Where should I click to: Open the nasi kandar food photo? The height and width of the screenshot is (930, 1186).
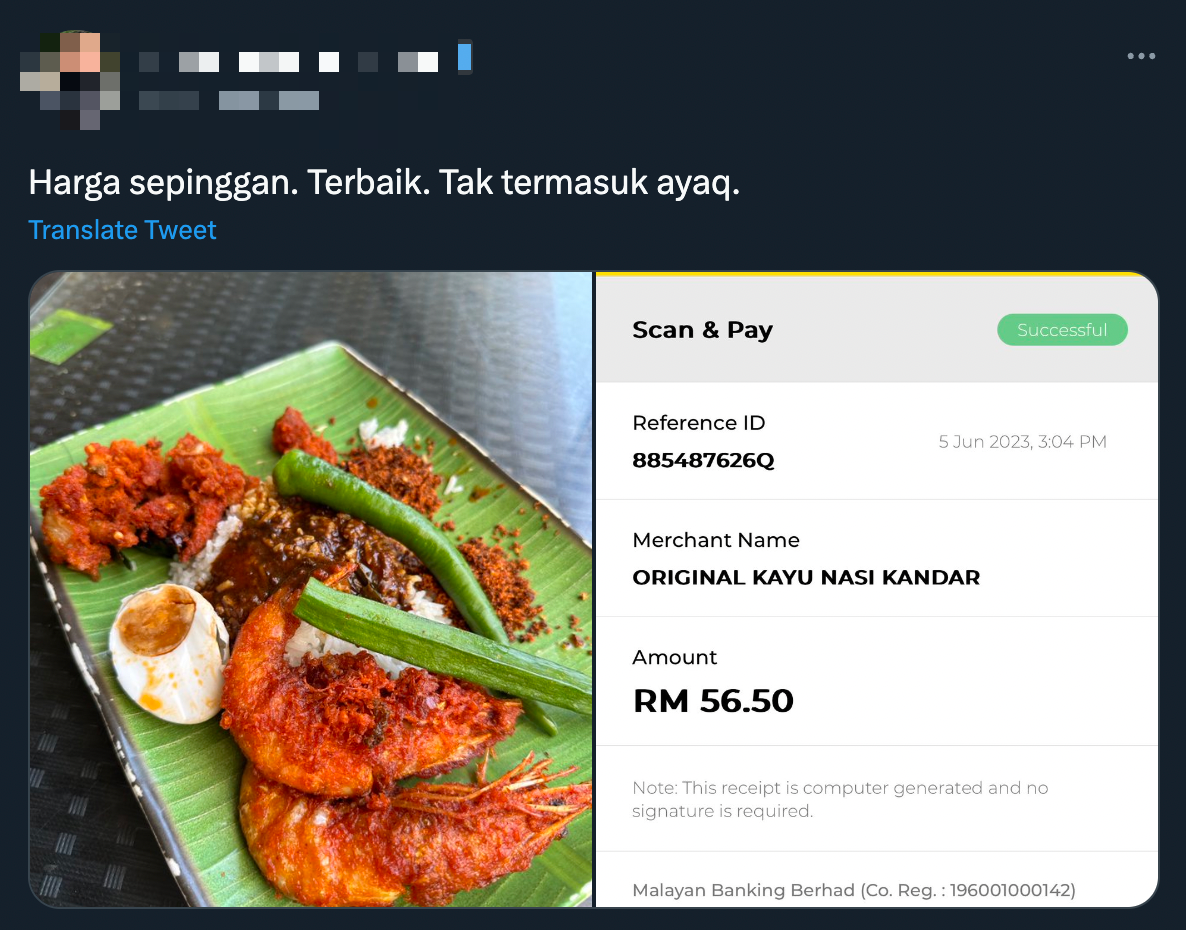point(311,590)
